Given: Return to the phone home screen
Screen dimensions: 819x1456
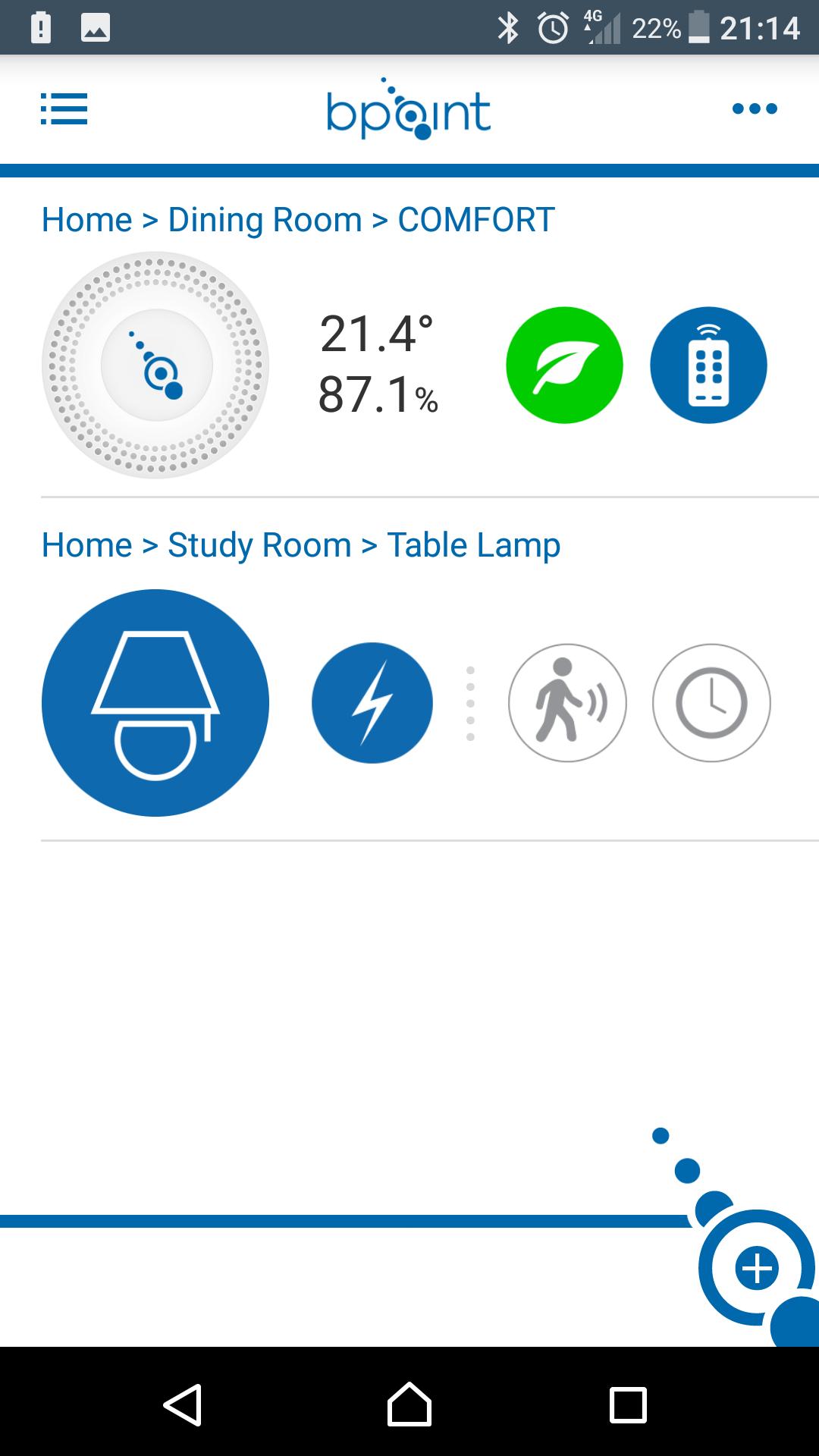Looking at the screenshot, I should coord(409,1405).
